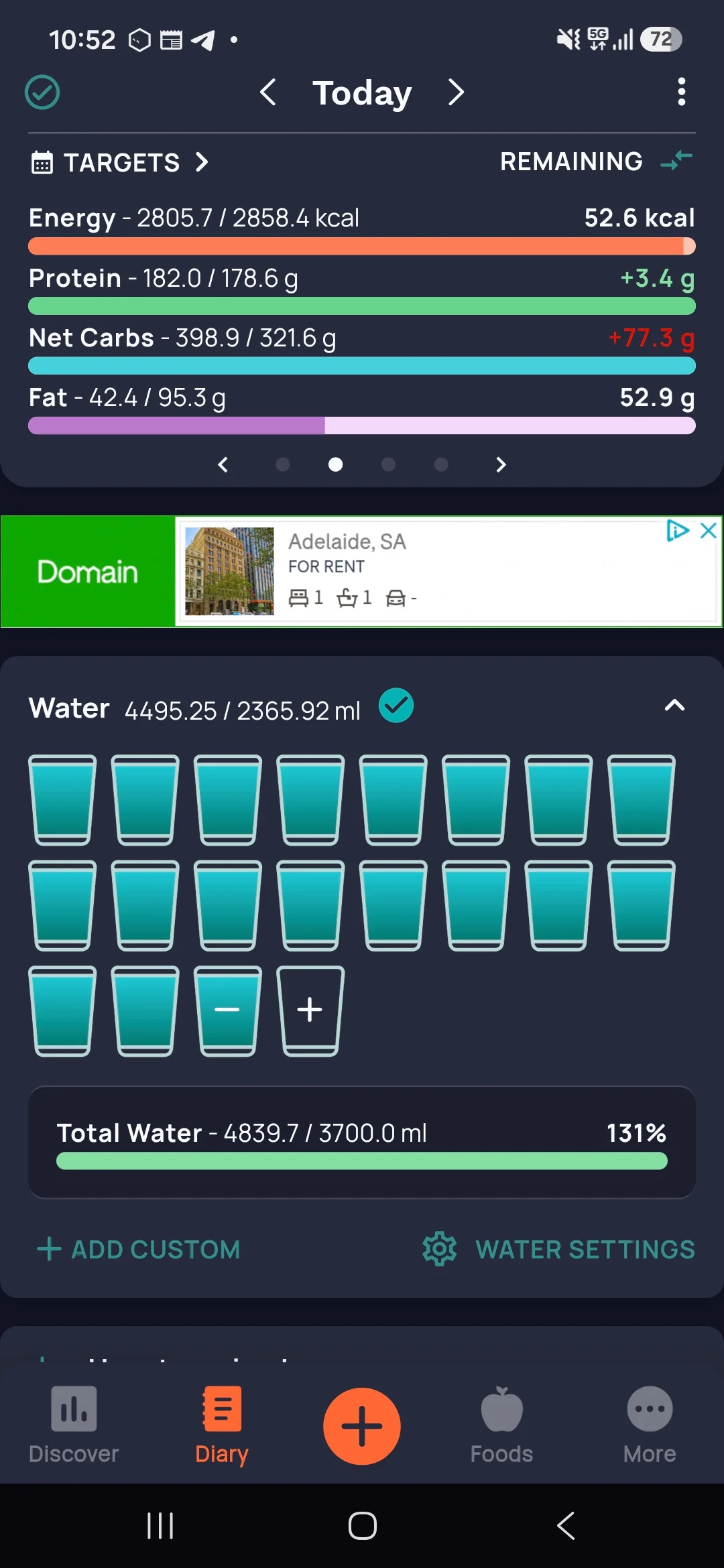Open Water Settings
This screenshot has width=724, height=1568.
[559, 1250]
